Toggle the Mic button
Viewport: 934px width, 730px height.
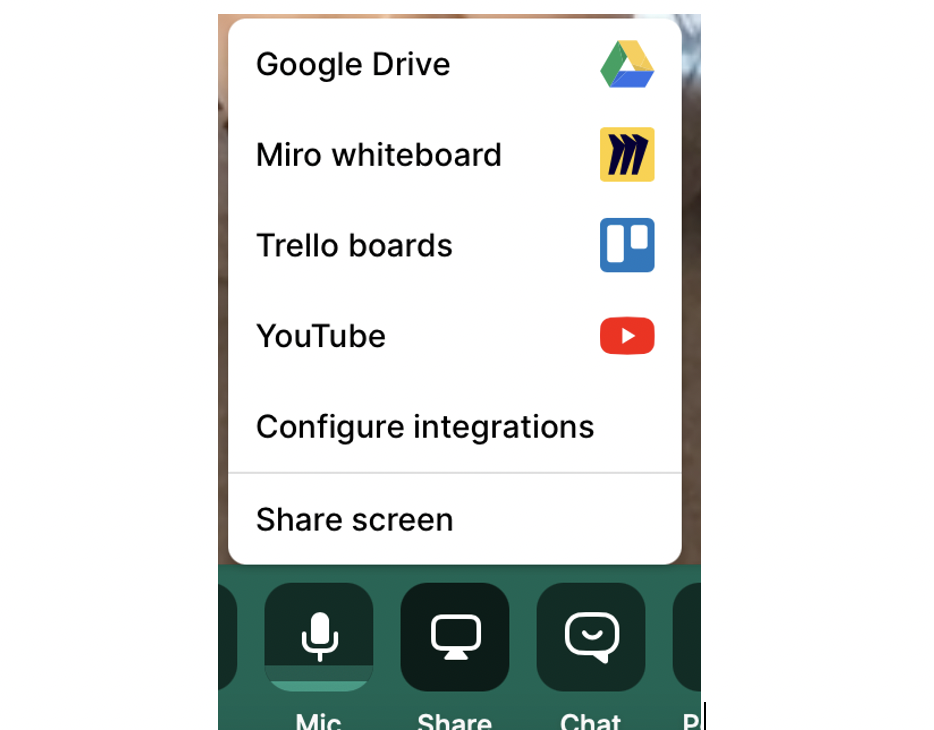(x=319, y=637)
